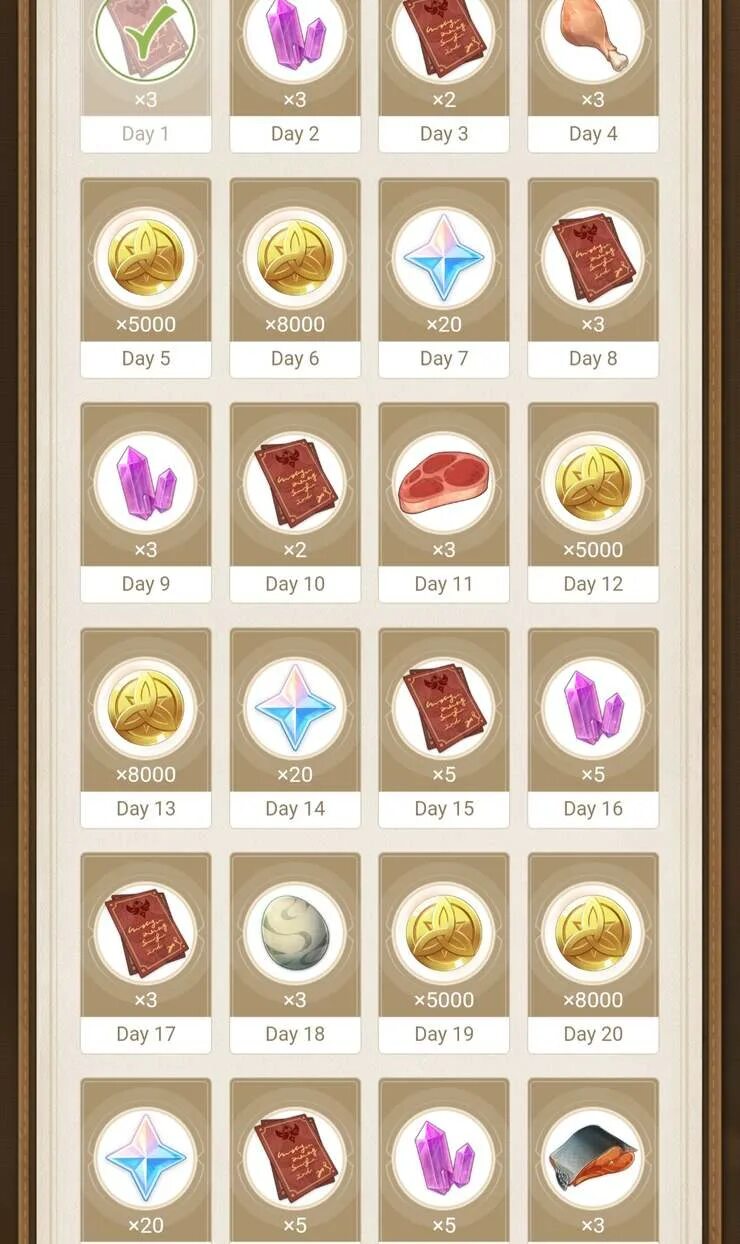Select the Day 20 ×8000 coin card
Viewport: 740px width, 1244px height.
(x=593, y=953)
